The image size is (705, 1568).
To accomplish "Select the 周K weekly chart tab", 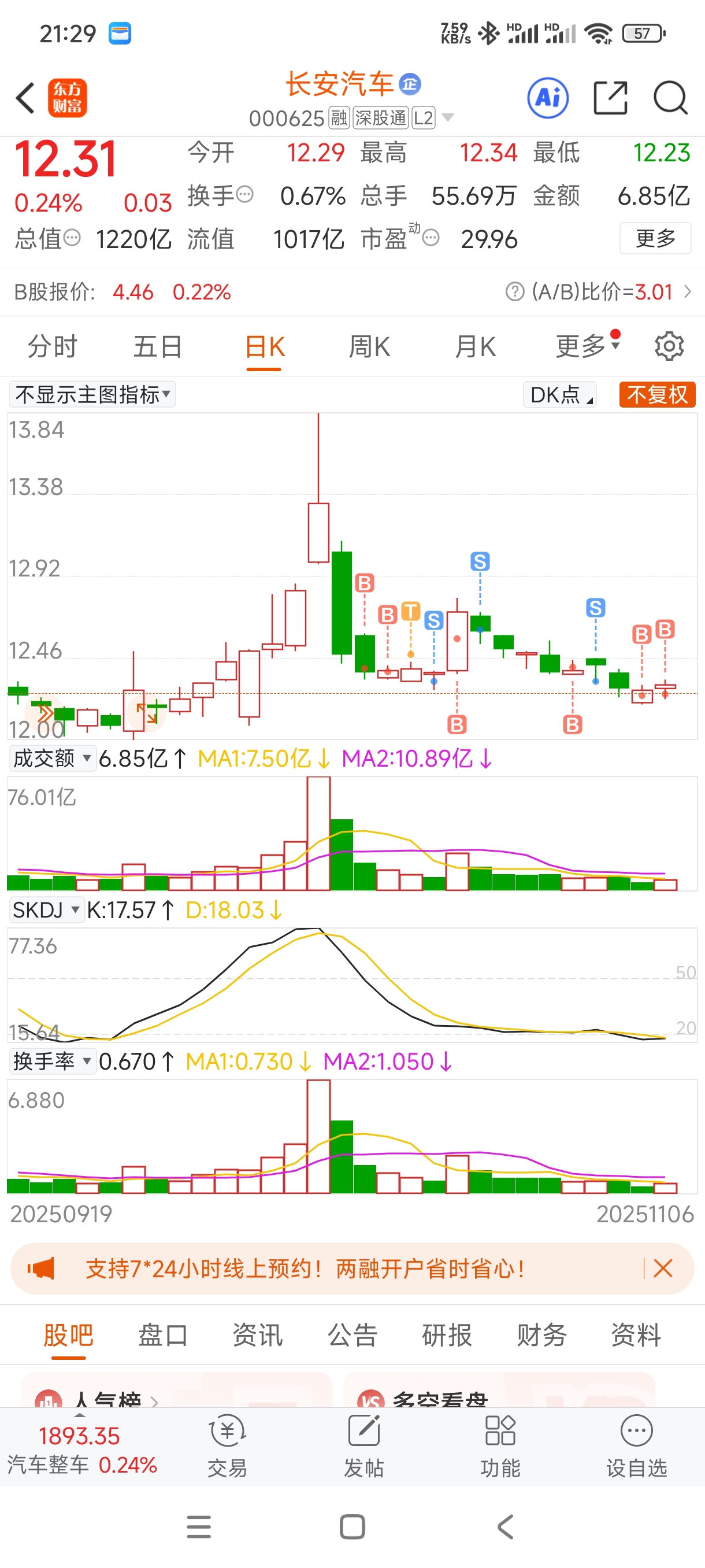I will tap(369, 347).
